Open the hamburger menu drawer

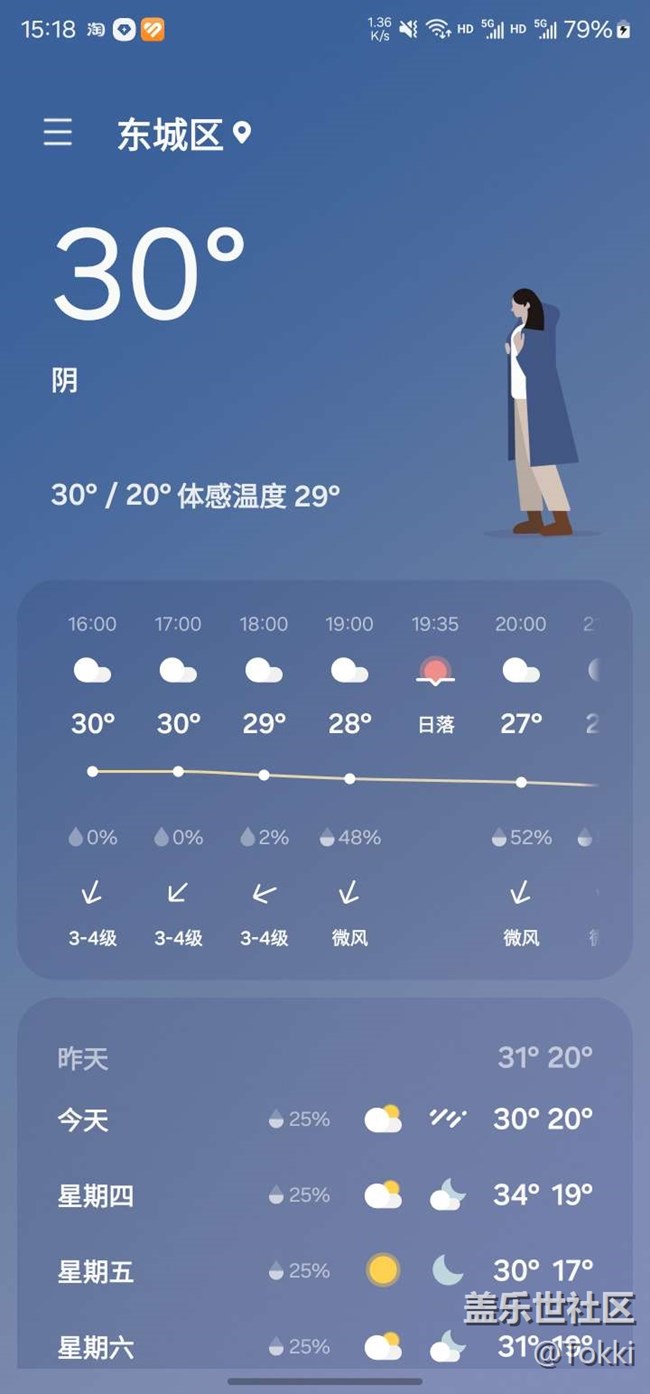pos(58,133)
